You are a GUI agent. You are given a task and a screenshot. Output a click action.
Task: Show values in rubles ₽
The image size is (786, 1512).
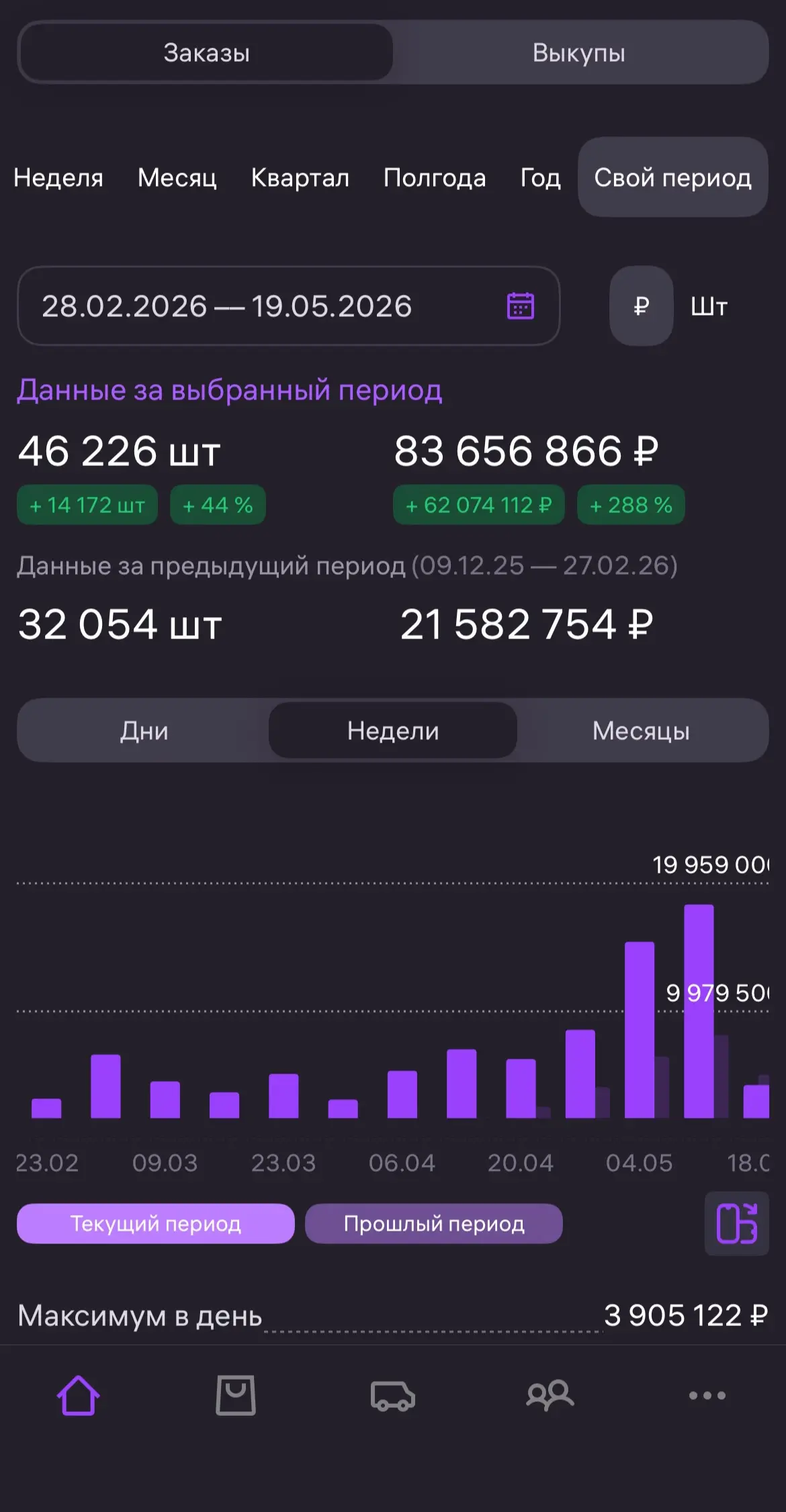641,306
